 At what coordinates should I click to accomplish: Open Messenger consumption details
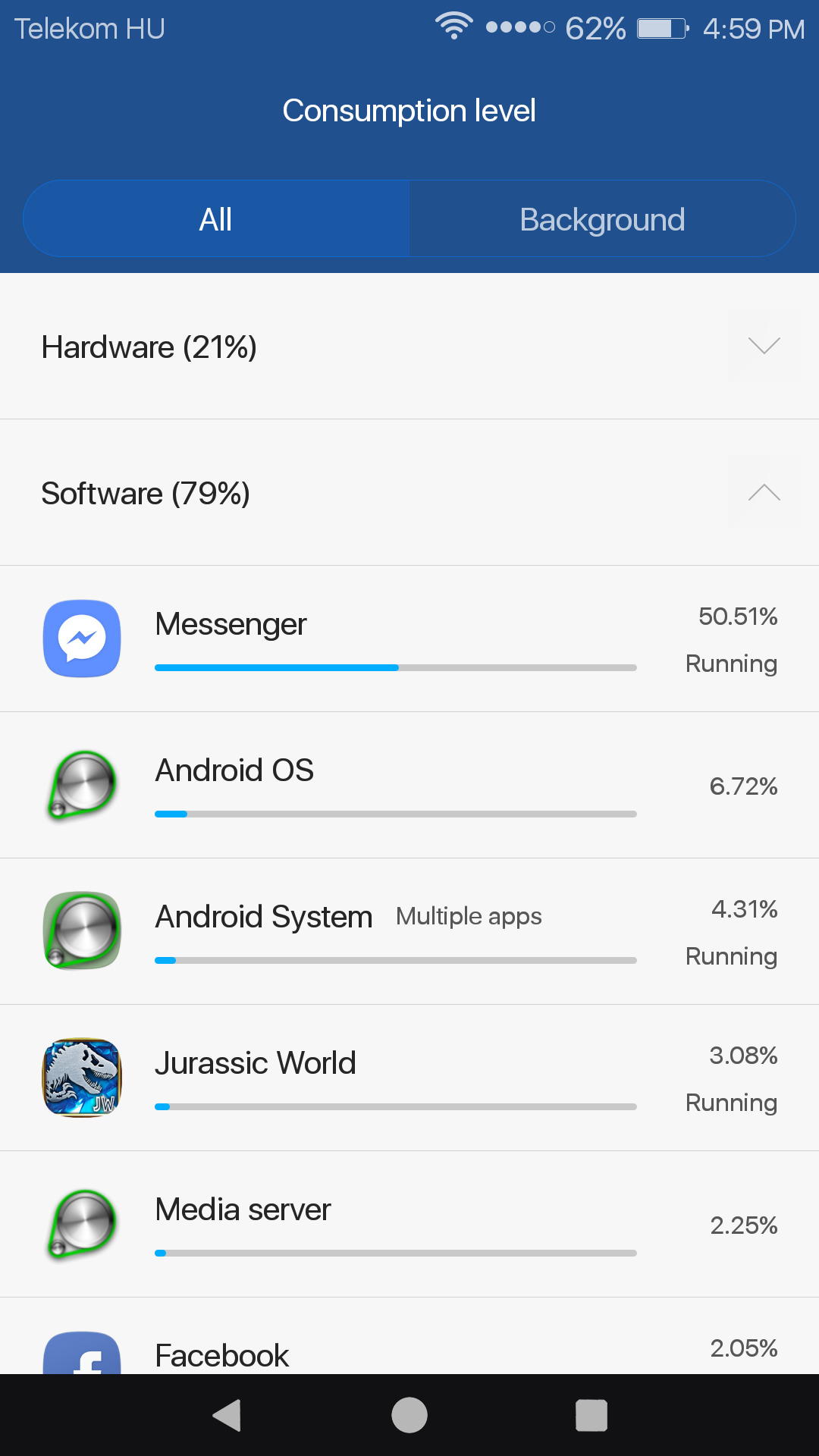click(409, 639)
